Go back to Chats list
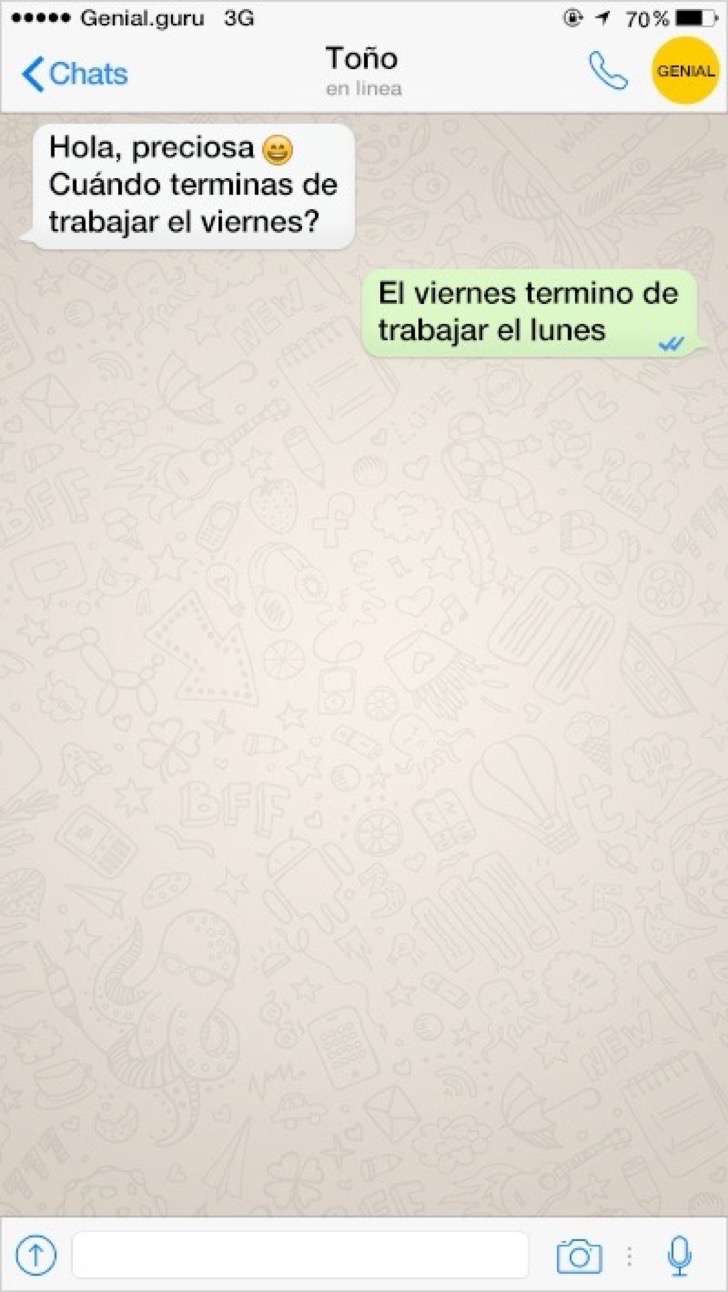 [75, 73]
